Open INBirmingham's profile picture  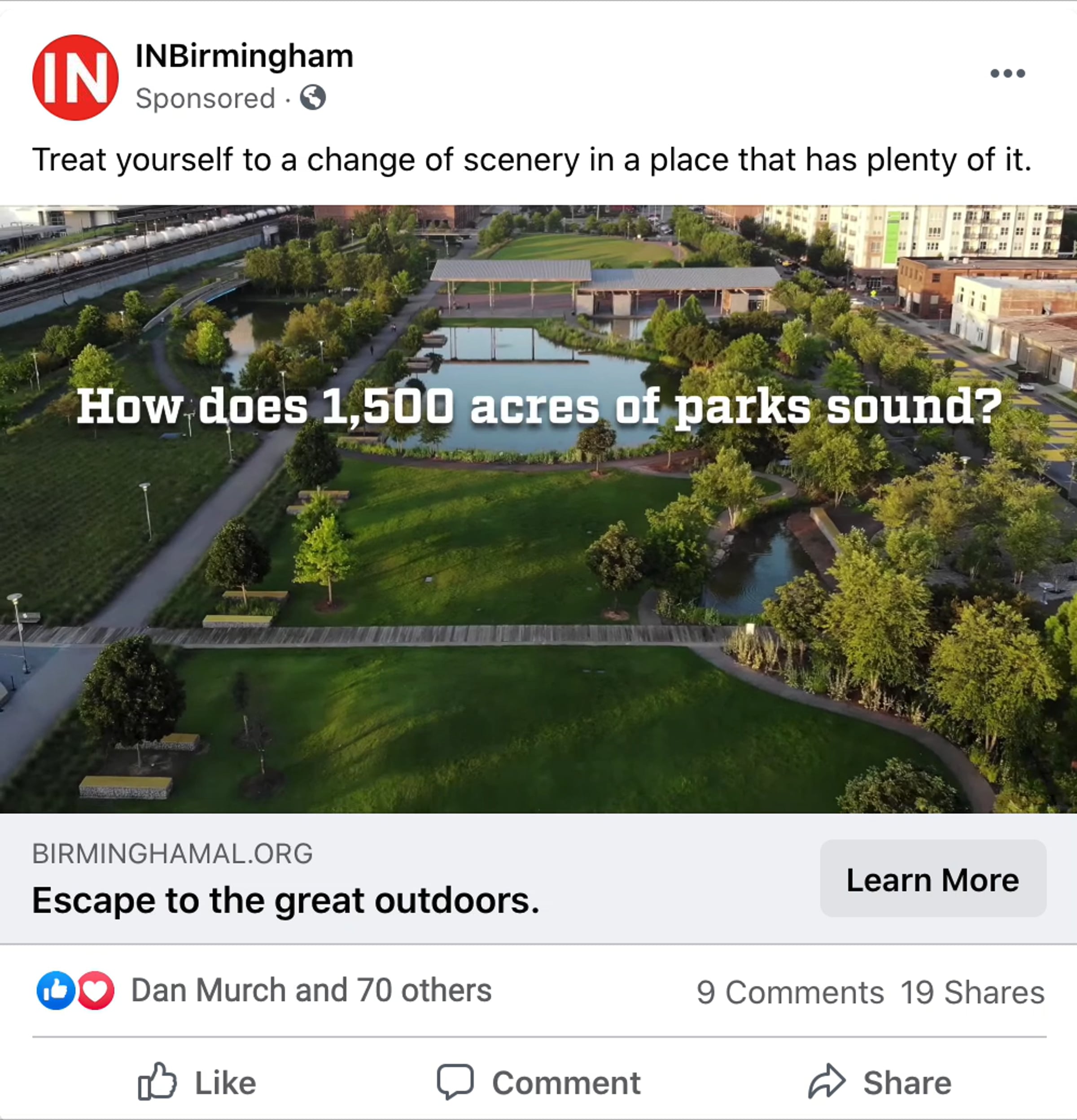point(75,78)
